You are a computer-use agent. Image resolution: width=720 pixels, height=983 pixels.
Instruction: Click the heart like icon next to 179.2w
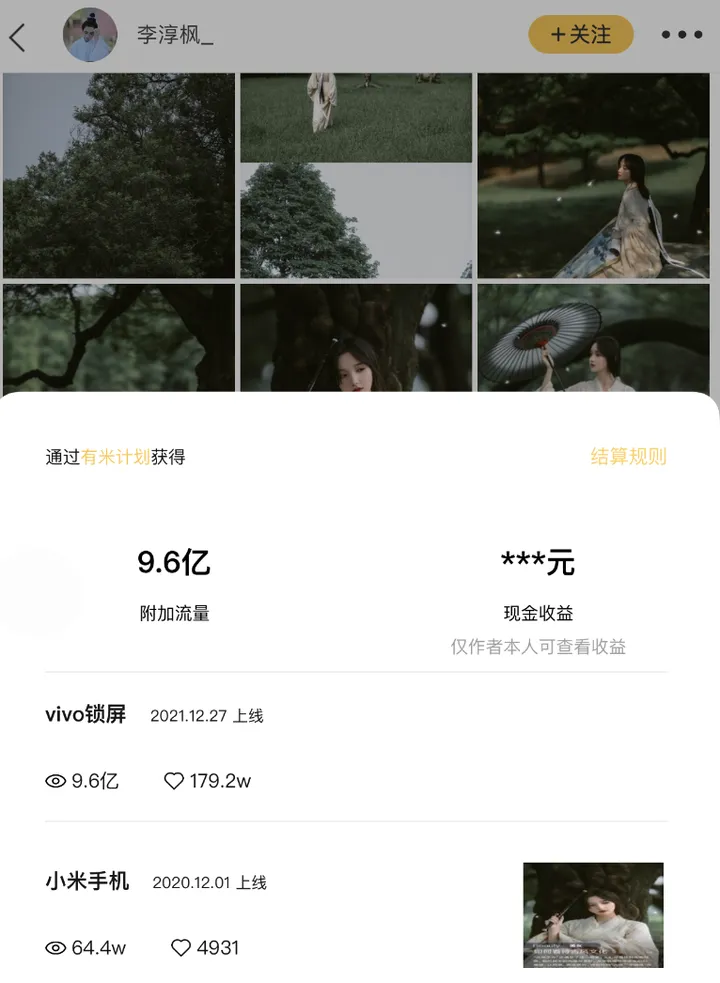click(174, 781)
